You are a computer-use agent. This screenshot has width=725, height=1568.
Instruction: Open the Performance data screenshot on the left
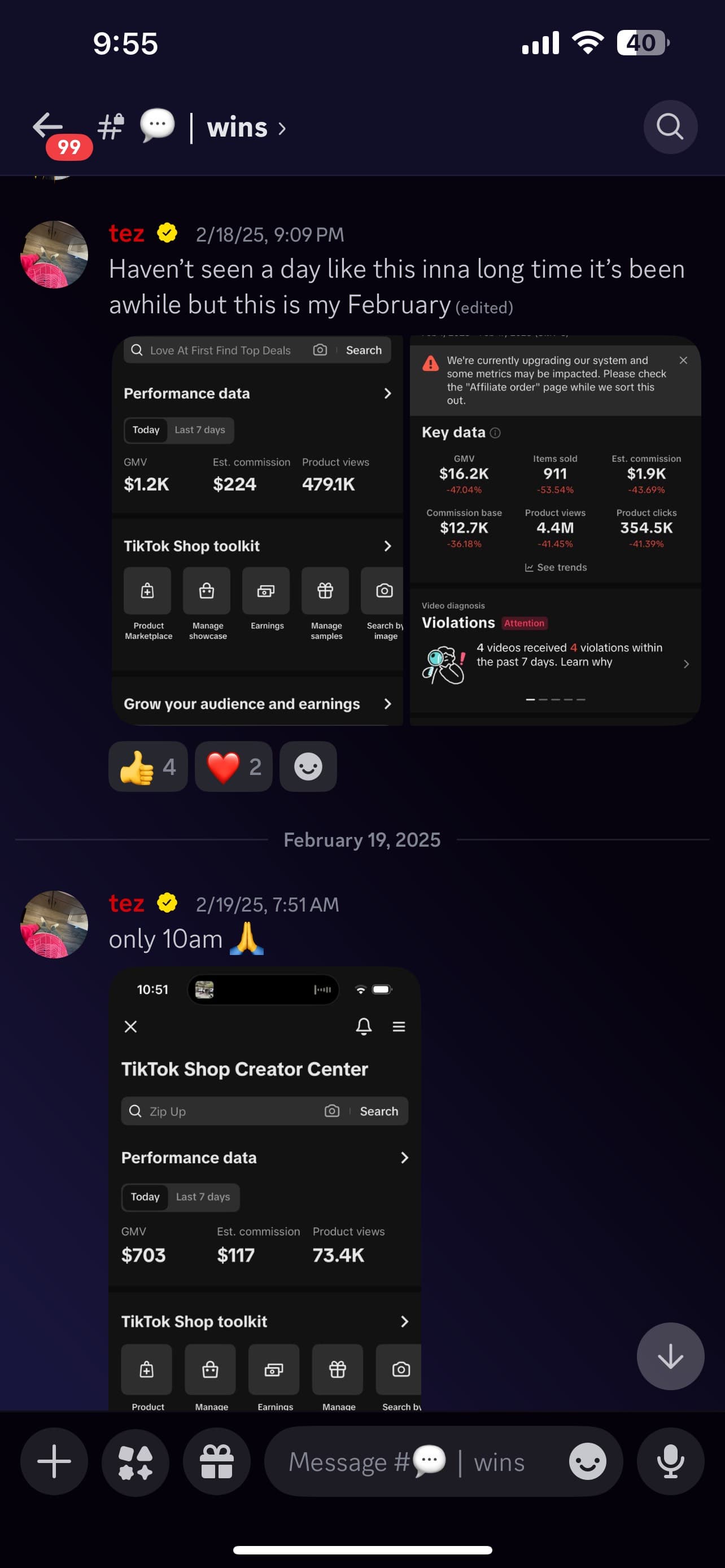click(257, 530)
